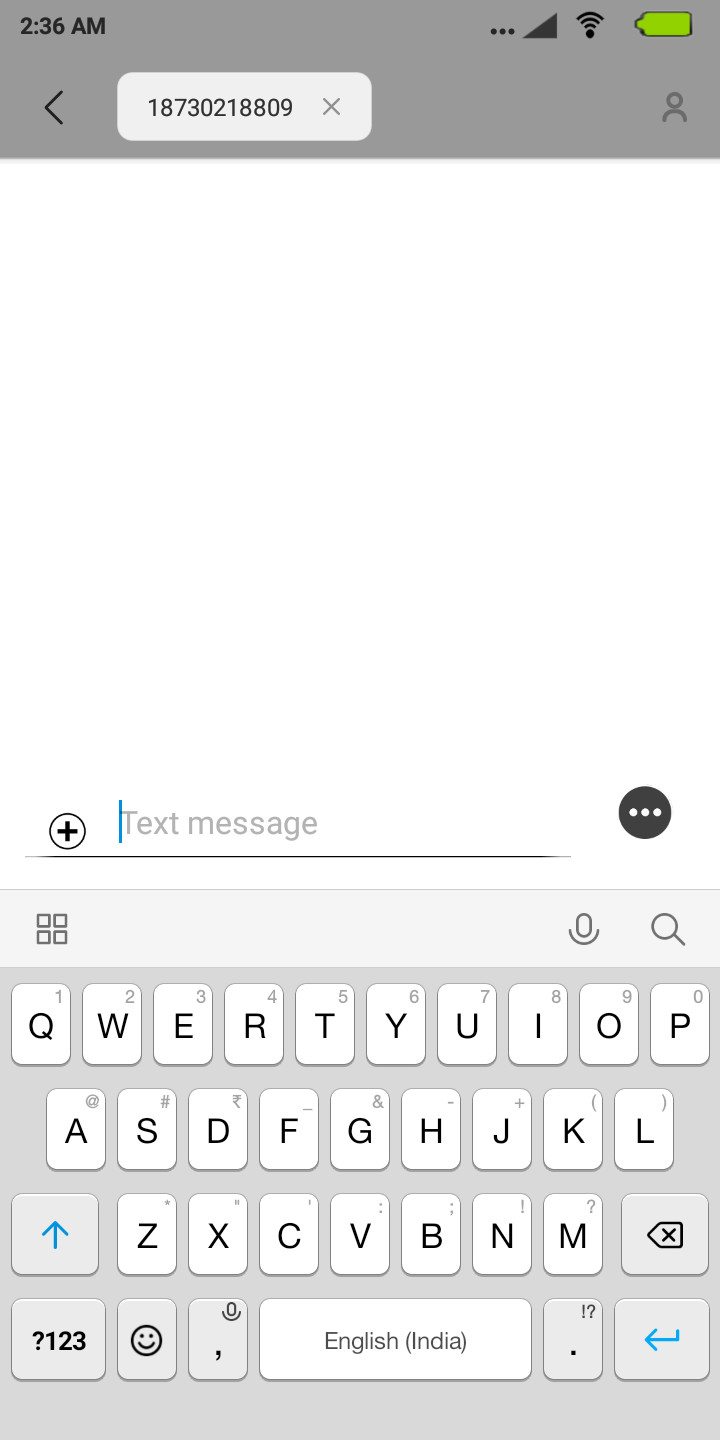Open the emoji keyboard
The width and height of the screenshot is (720, 1440).
[x=147, y=1340]
